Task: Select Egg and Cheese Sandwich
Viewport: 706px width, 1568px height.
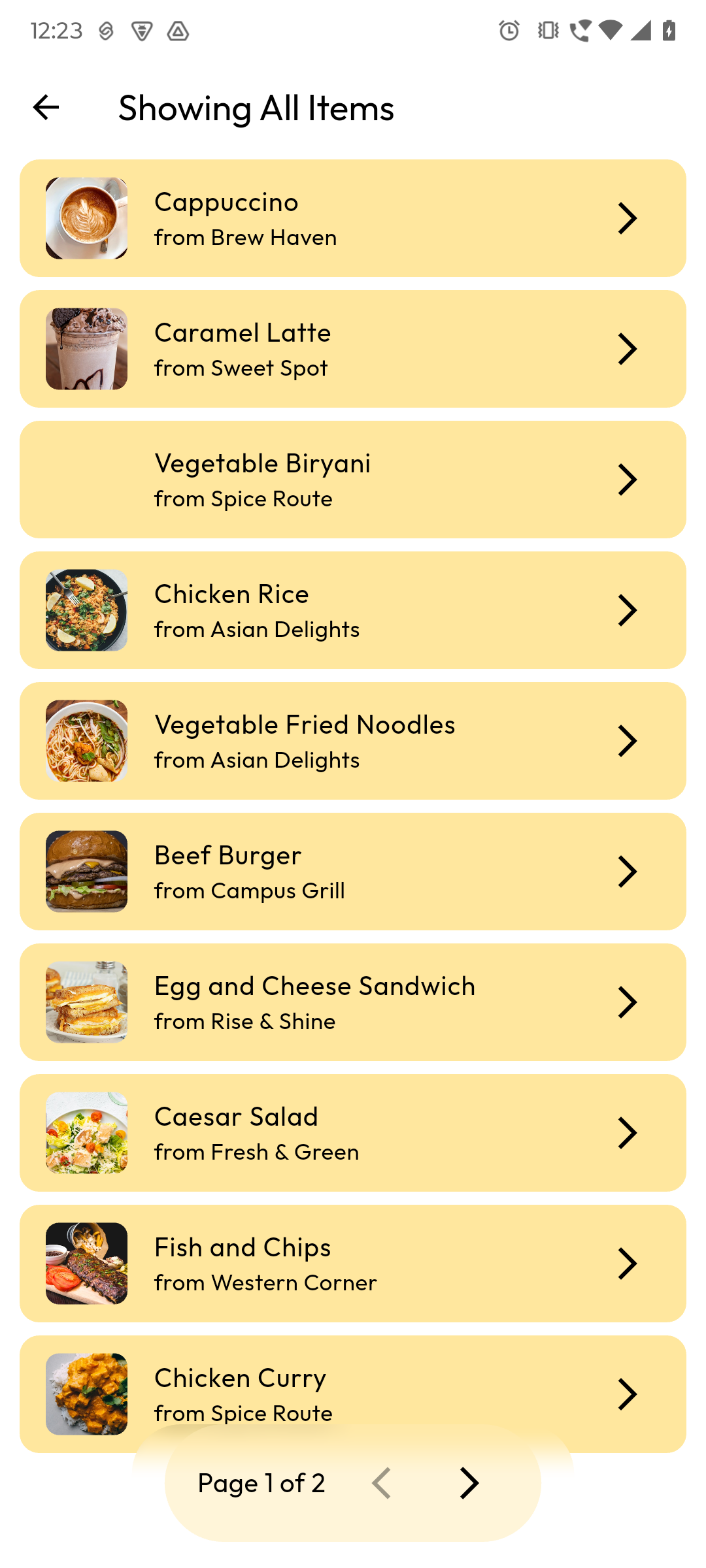Action: pos(353,1002)
